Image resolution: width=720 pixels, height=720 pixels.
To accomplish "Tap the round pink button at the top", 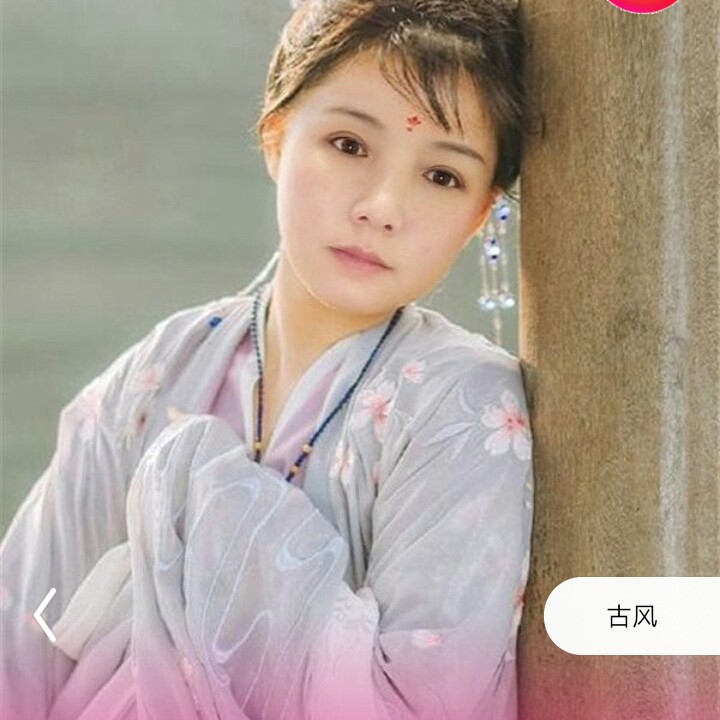I will click(x=643, y=5).
